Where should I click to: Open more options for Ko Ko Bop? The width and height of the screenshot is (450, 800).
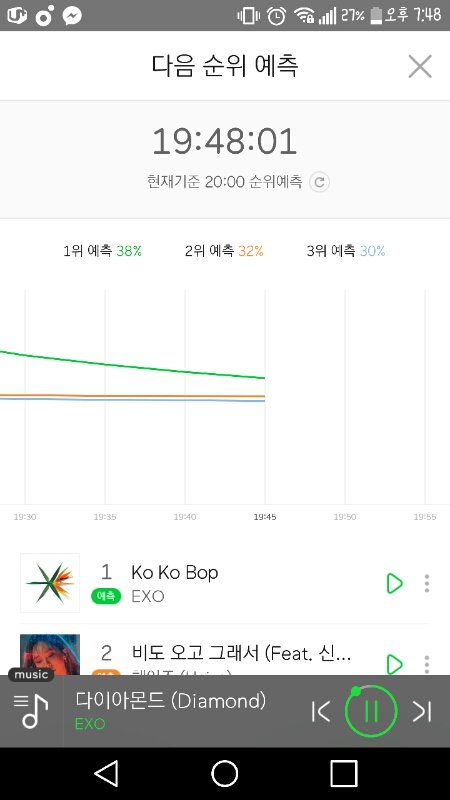point(427,583)
